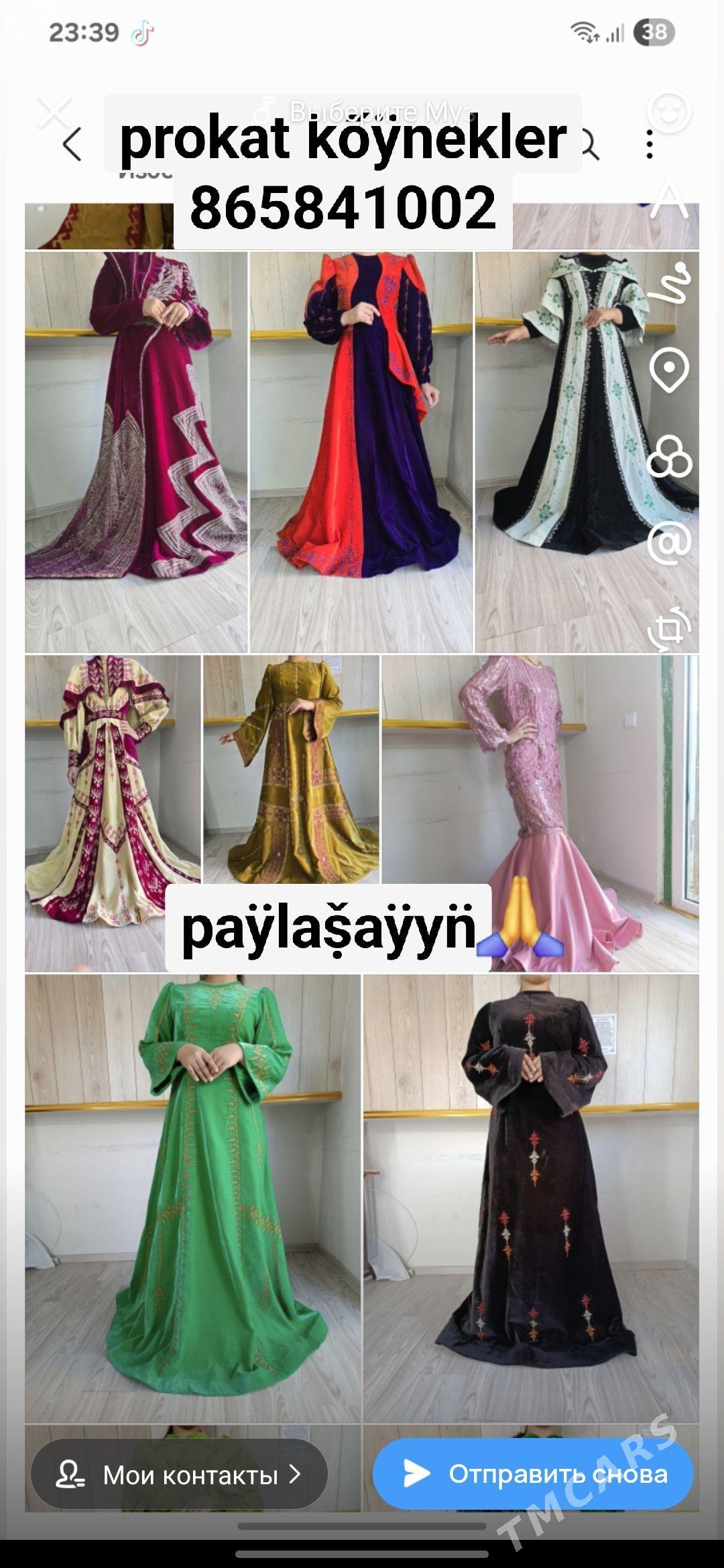Select the freehand draw tool
The height and width of the screenshot is (1568, 724).
pos(669,283)
